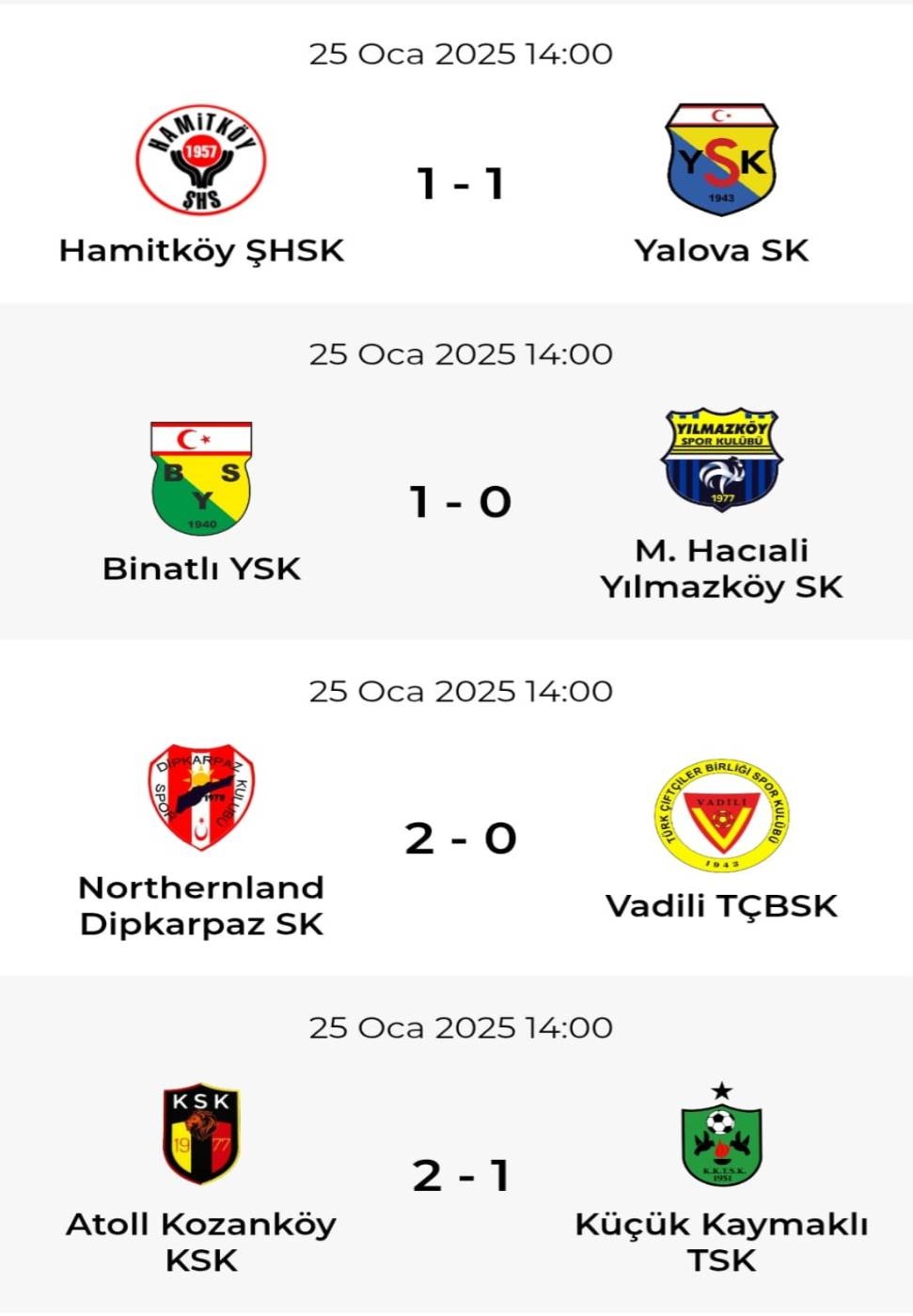This screenshot has width=913, height=1316.
Task: Open Binatlı YSK vs M. Hacıali Yılmazköy SK match
Action: pos(460,501)
